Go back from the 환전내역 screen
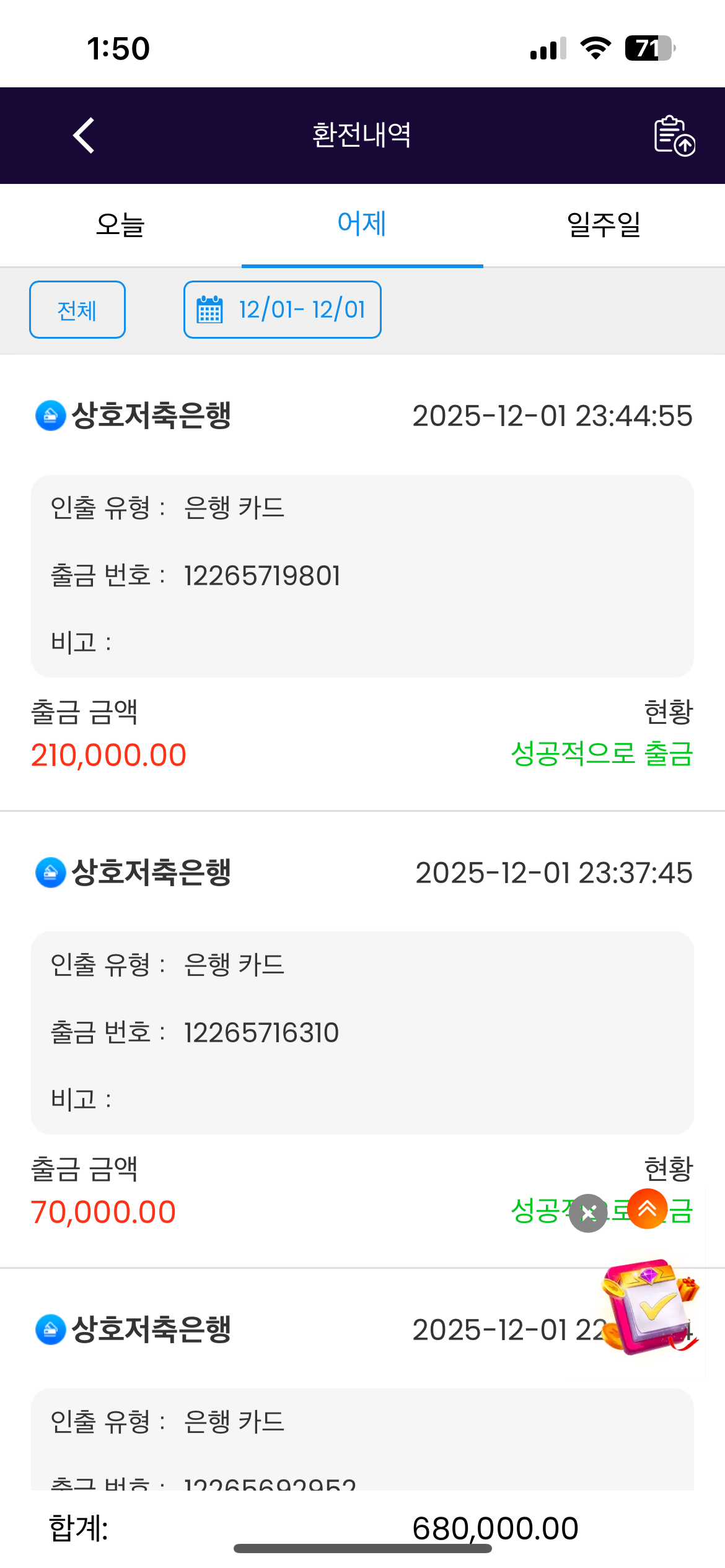This screenshot has width=725, height=1568. 84,135
